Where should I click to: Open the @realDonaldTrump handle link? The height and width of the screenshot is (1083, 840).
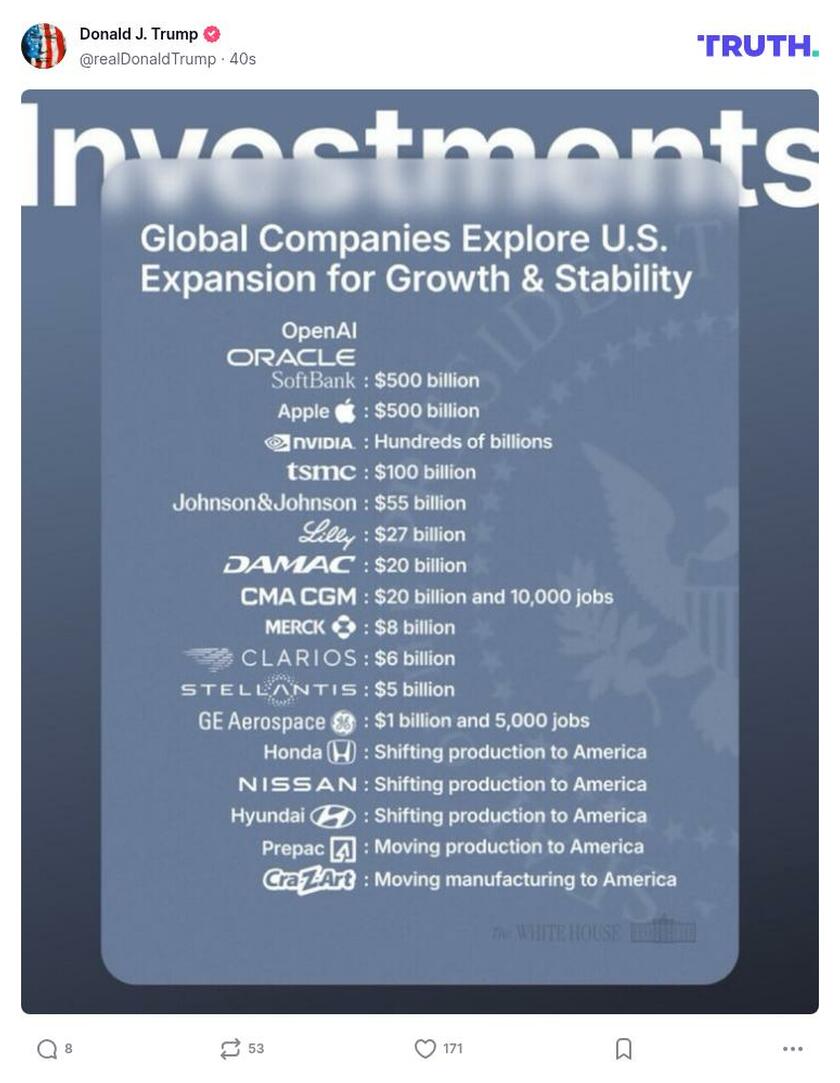148,60
